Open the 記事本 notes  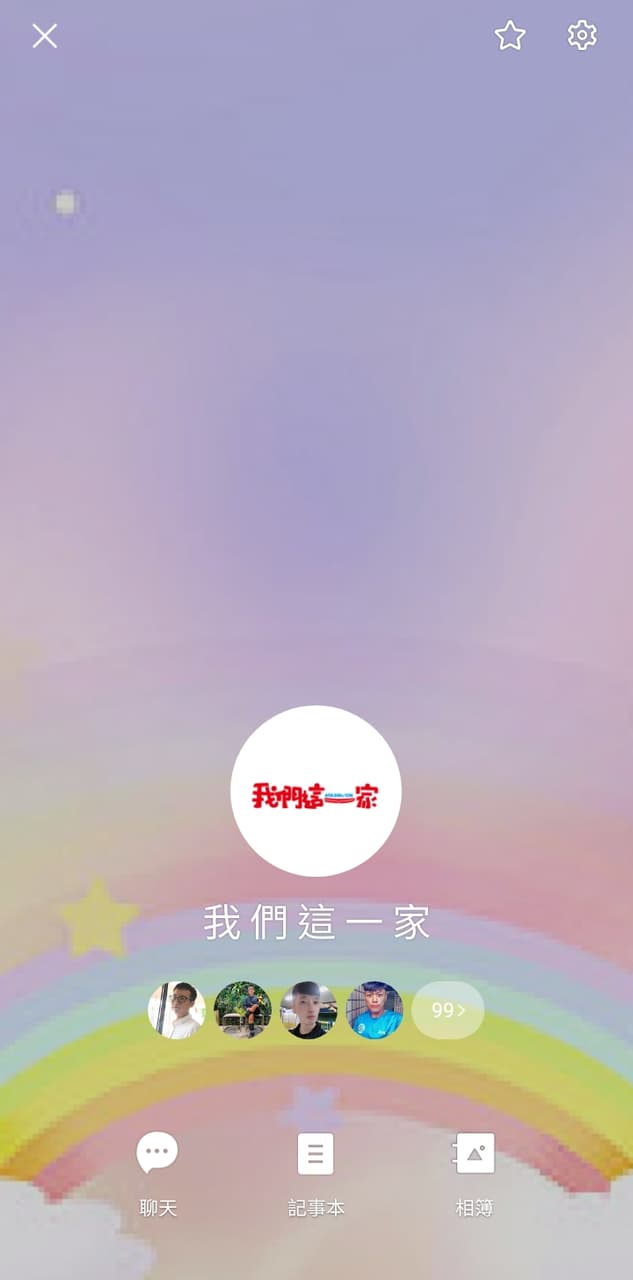coord(316,1174)
